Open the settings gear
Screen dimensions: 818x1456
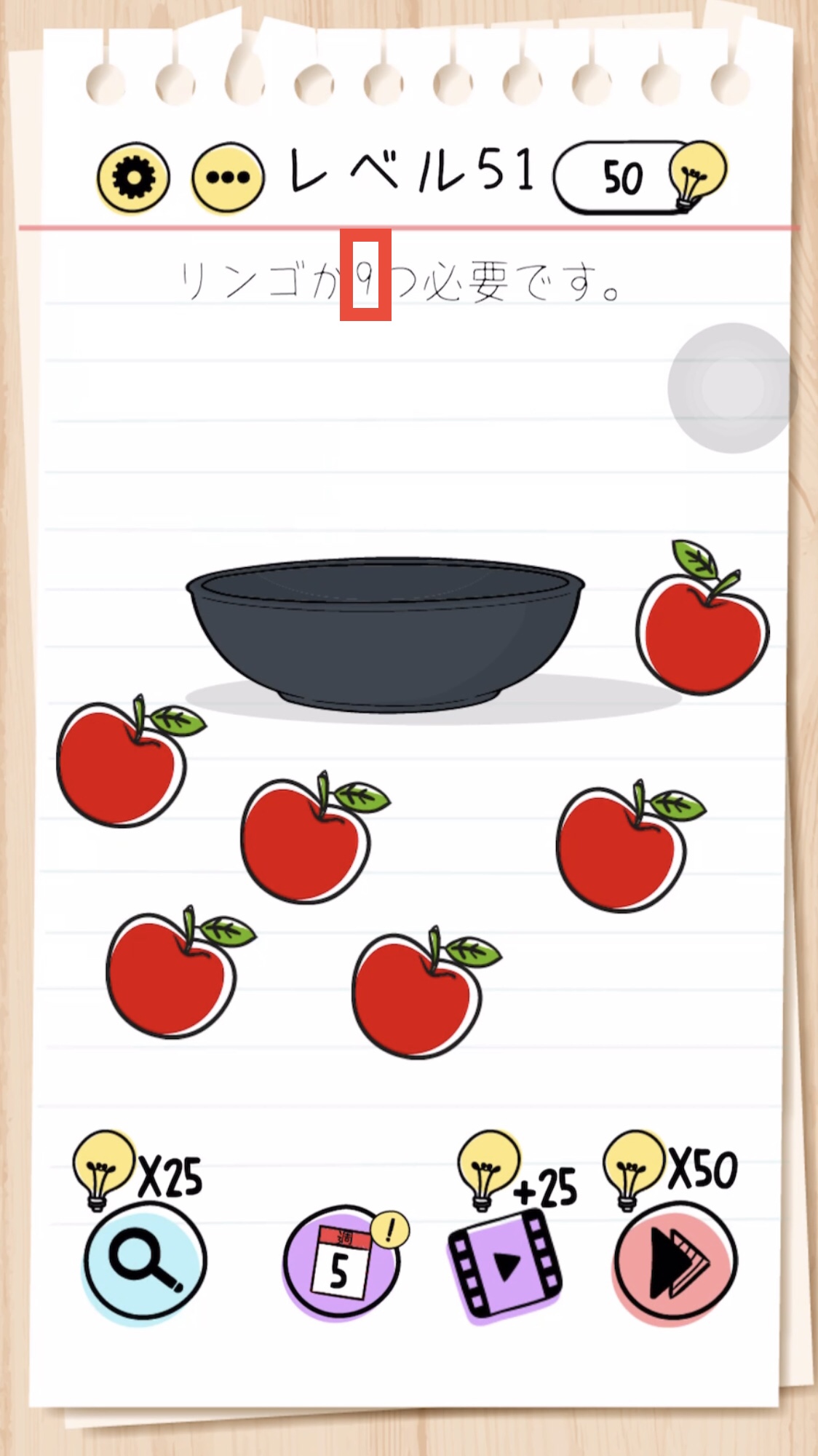(x=133, y=177)
